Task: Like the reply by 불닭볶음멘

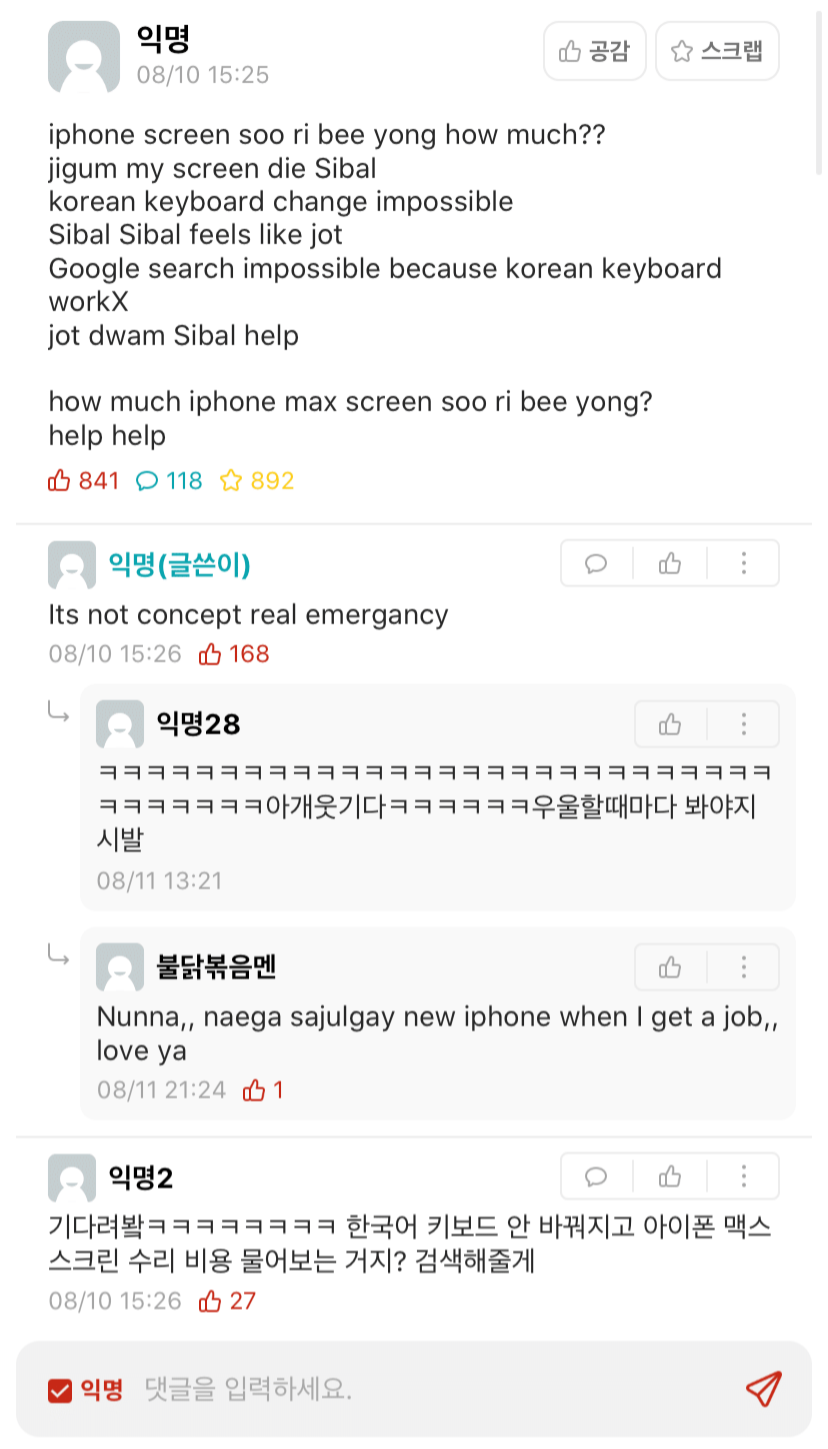Action: click(670, 967)
